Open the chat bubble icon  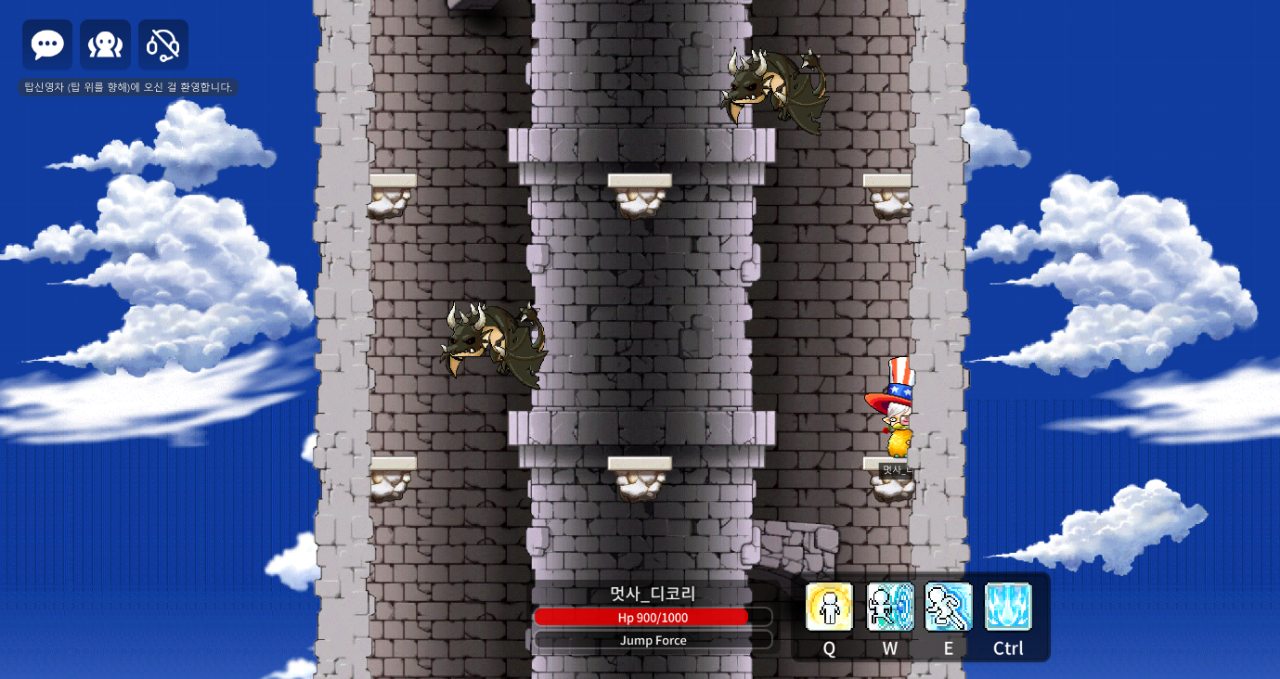[x=47, y=45]
